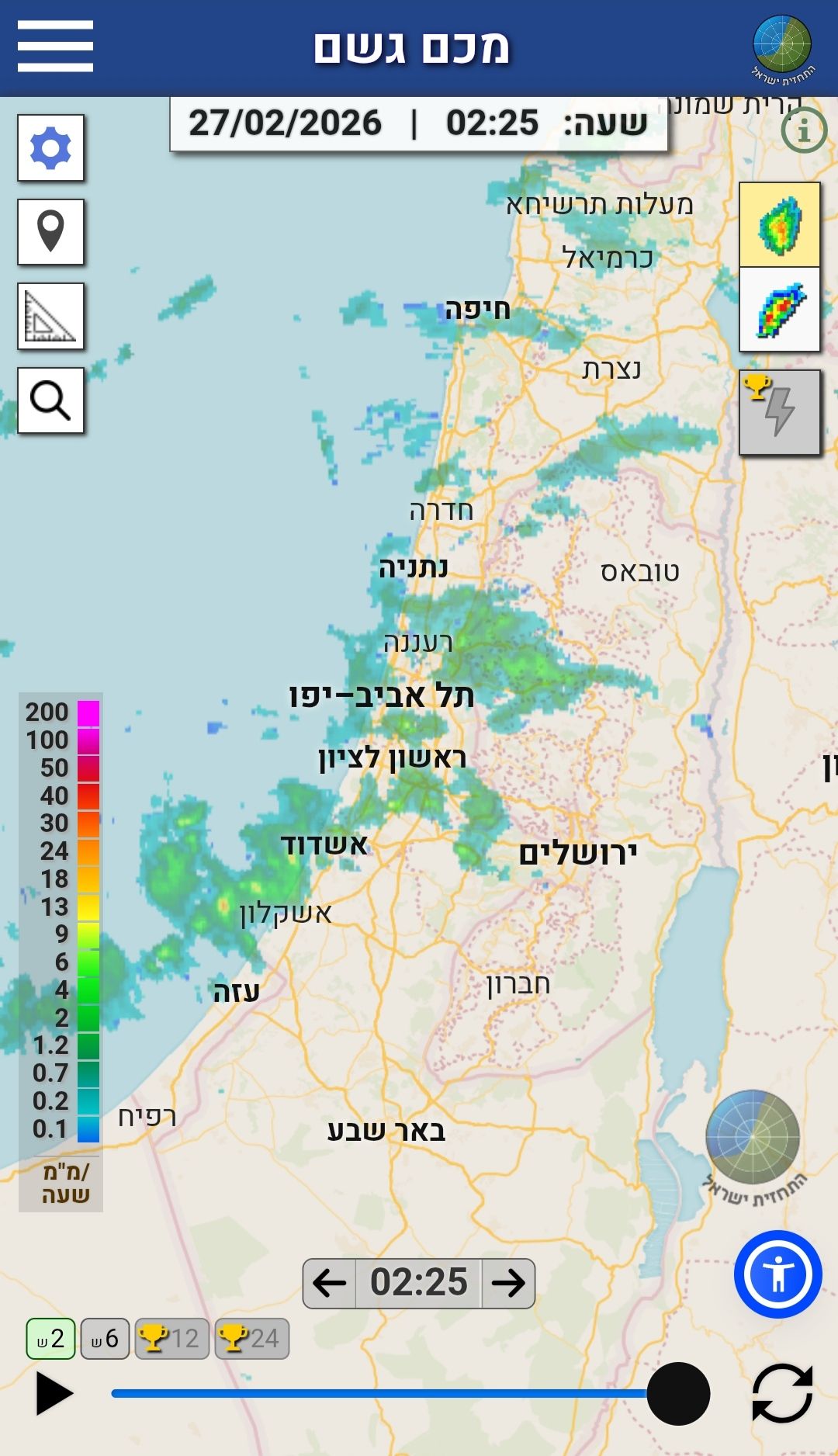This screenshot has height=1456, width=838.
Task: Open the accessibility options button
Action: coord(777,1274)
